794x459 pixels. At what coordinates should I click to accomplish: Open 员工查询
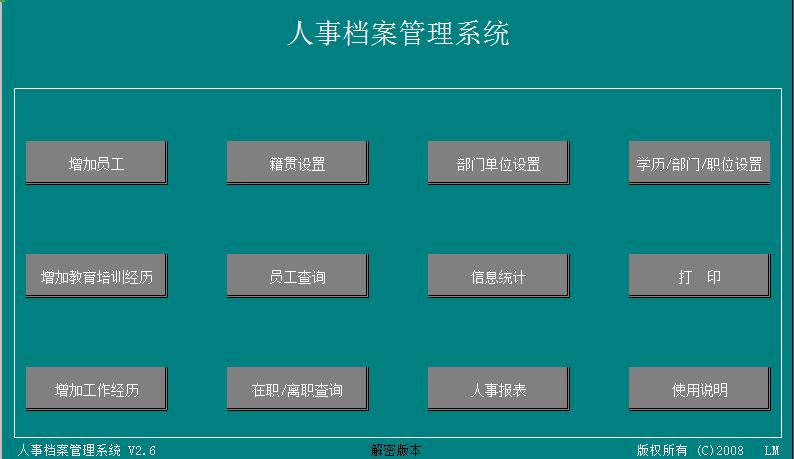pos(297,276)
